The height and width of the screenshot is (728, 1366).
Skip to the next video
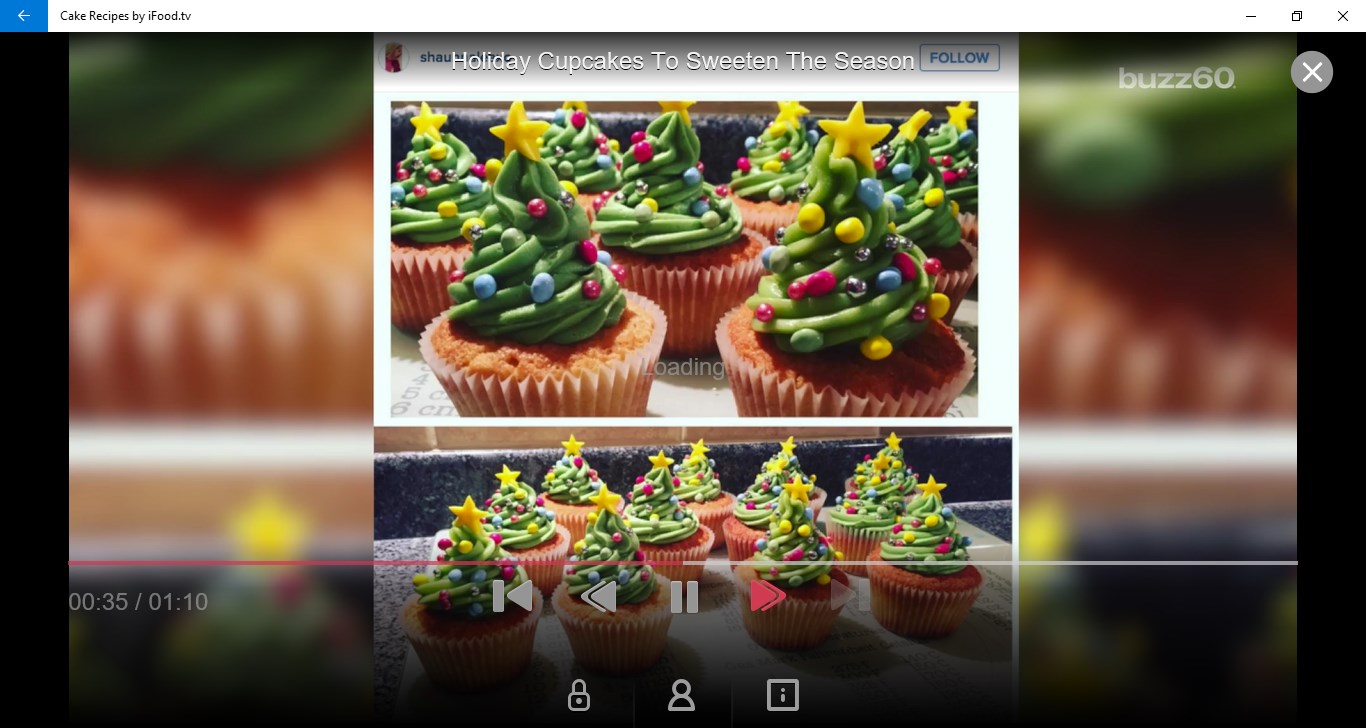[x=849, y=597]
